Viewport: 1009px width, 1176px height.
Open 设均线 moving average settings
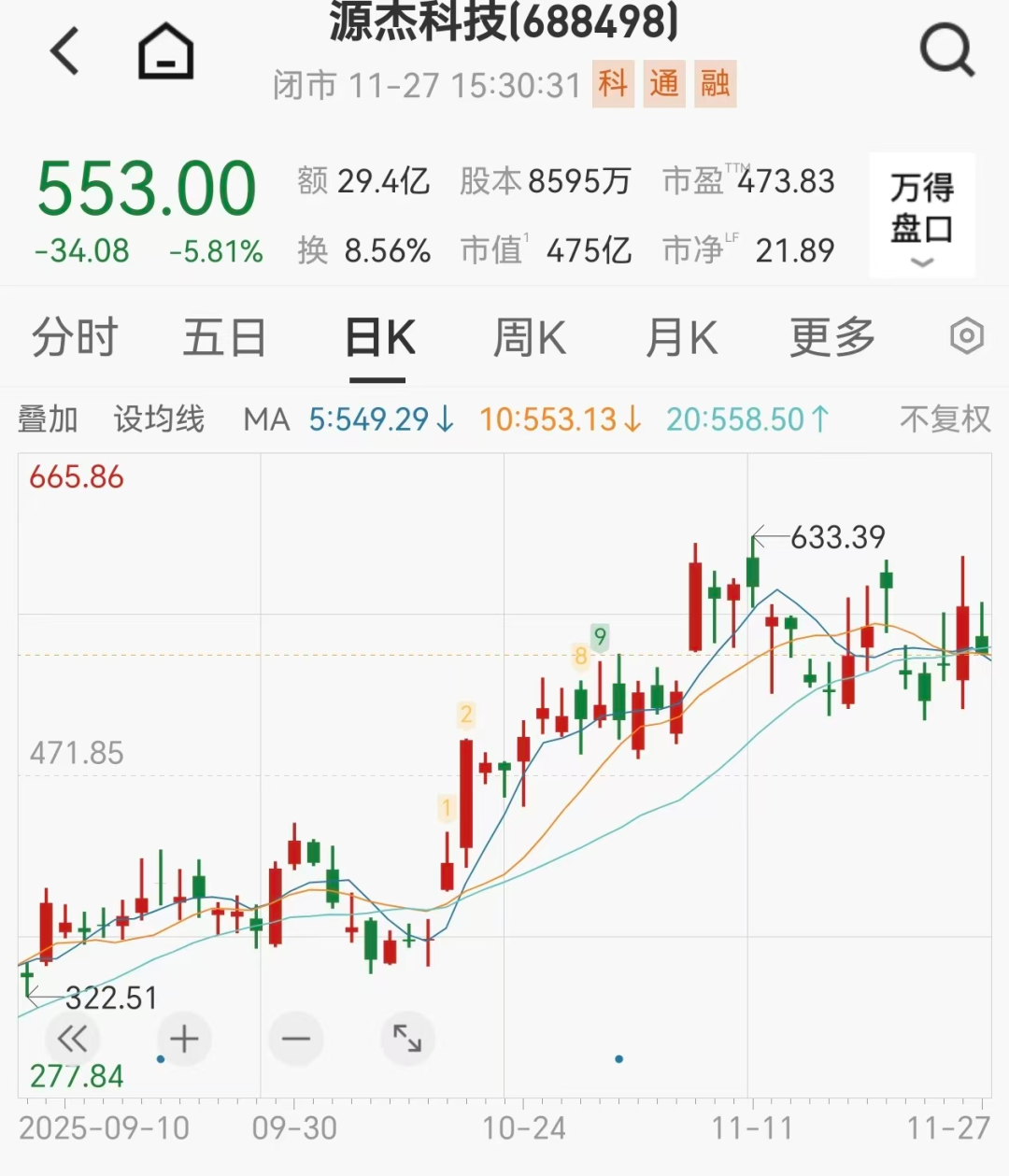tap(159, 419)
